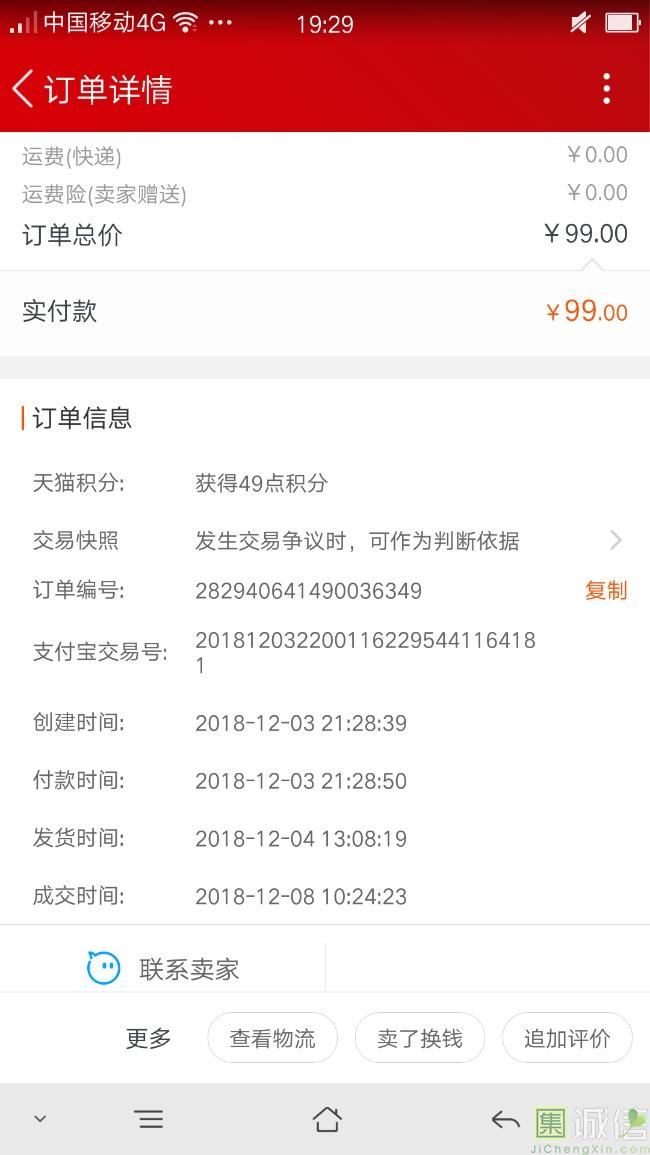650x1155 pixels.
Task: Tap the 卖了换钱 button
Action: (420, 1038)
